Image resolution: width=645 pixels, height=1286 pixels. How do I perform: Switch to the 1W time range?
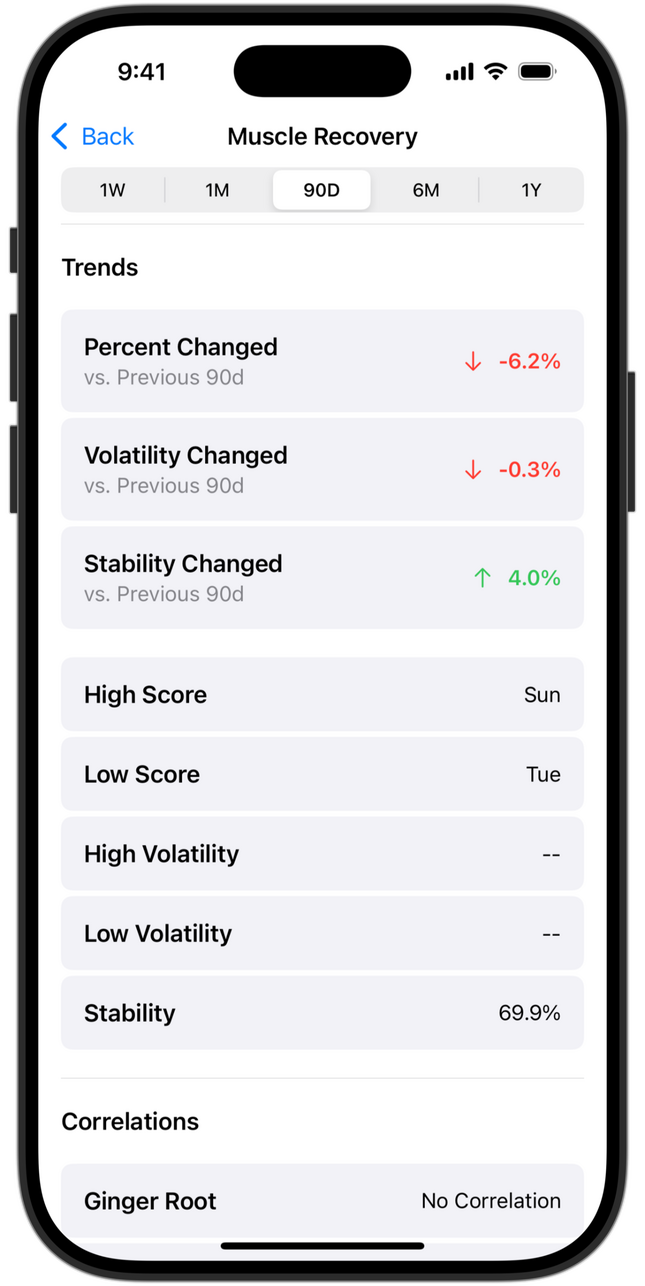point(113,190)
